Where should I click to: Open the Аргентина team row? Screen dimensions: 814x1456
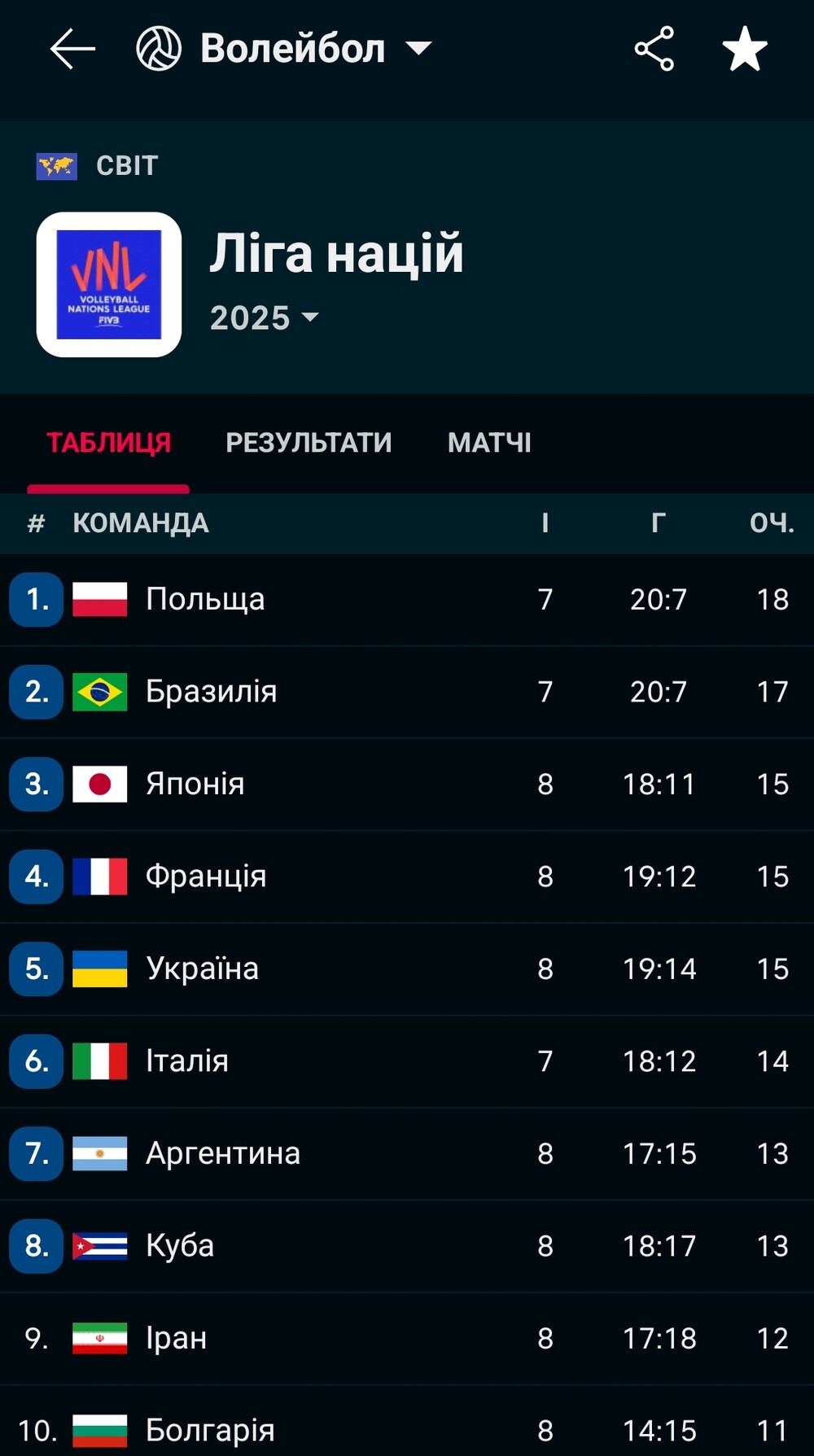(x=407, y=1154)
